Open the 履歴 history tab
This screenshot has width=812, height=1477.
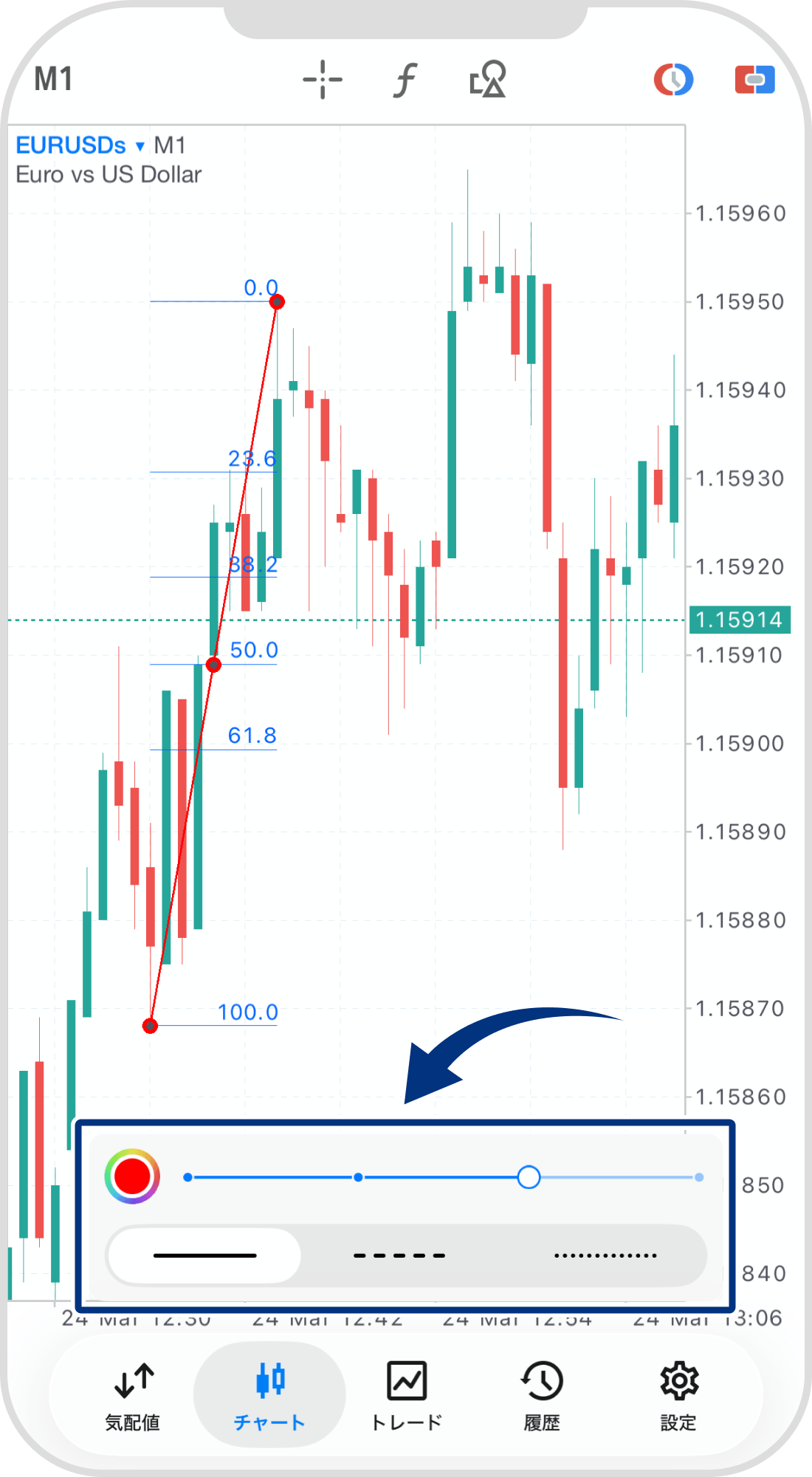tap(542, 1396)
